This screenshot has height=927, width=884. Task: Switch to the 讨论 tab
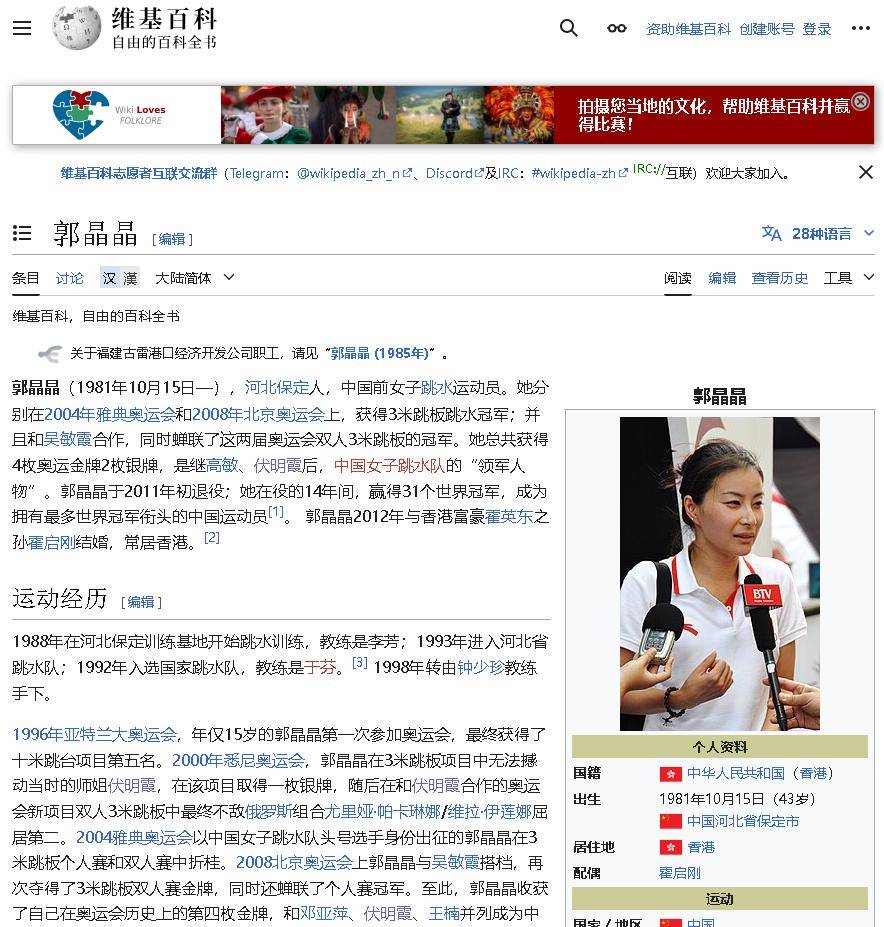70,278
